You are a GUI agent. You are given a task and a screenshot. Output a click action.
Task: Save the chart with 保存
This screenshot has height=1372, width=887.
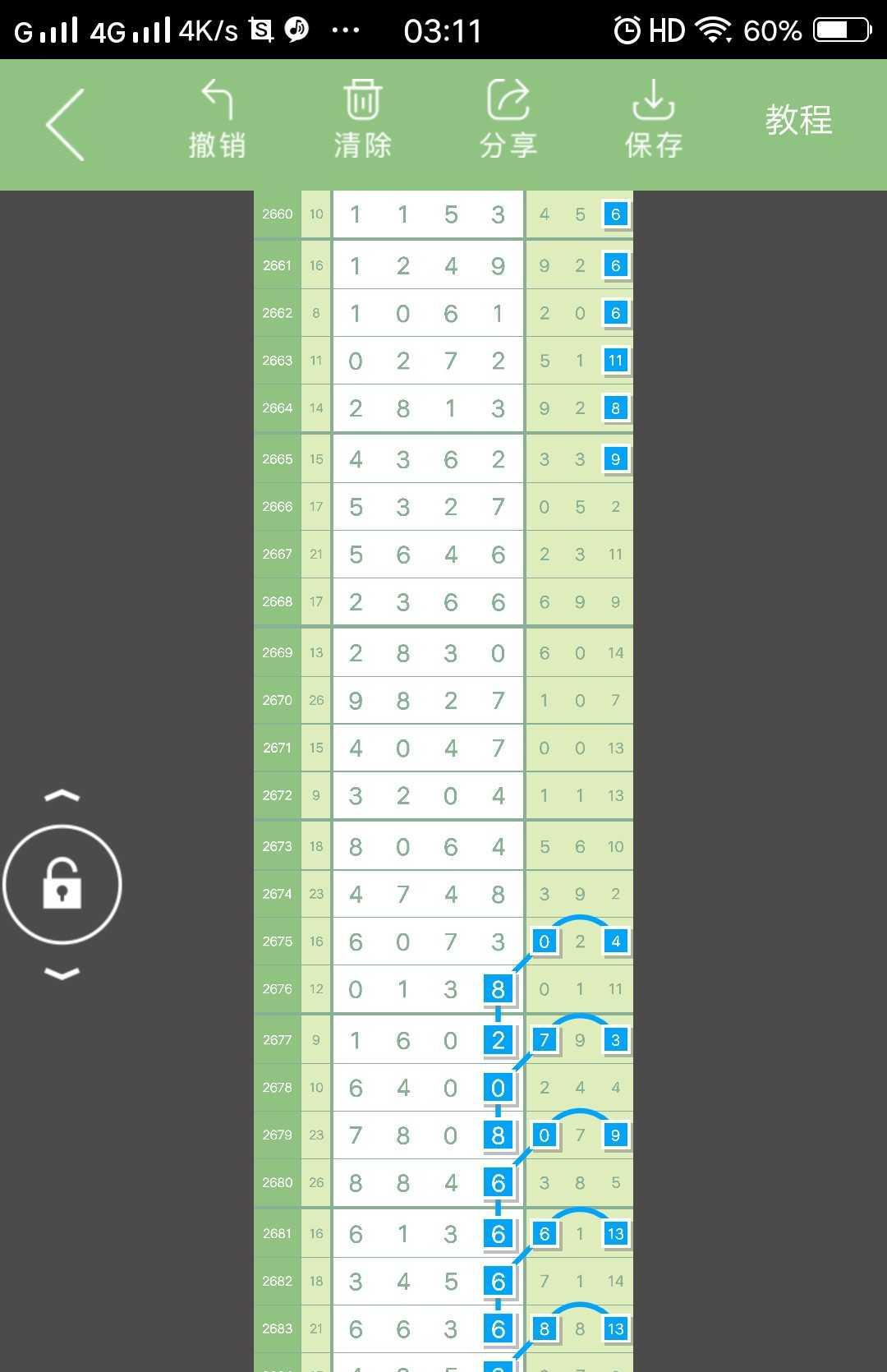654,120
